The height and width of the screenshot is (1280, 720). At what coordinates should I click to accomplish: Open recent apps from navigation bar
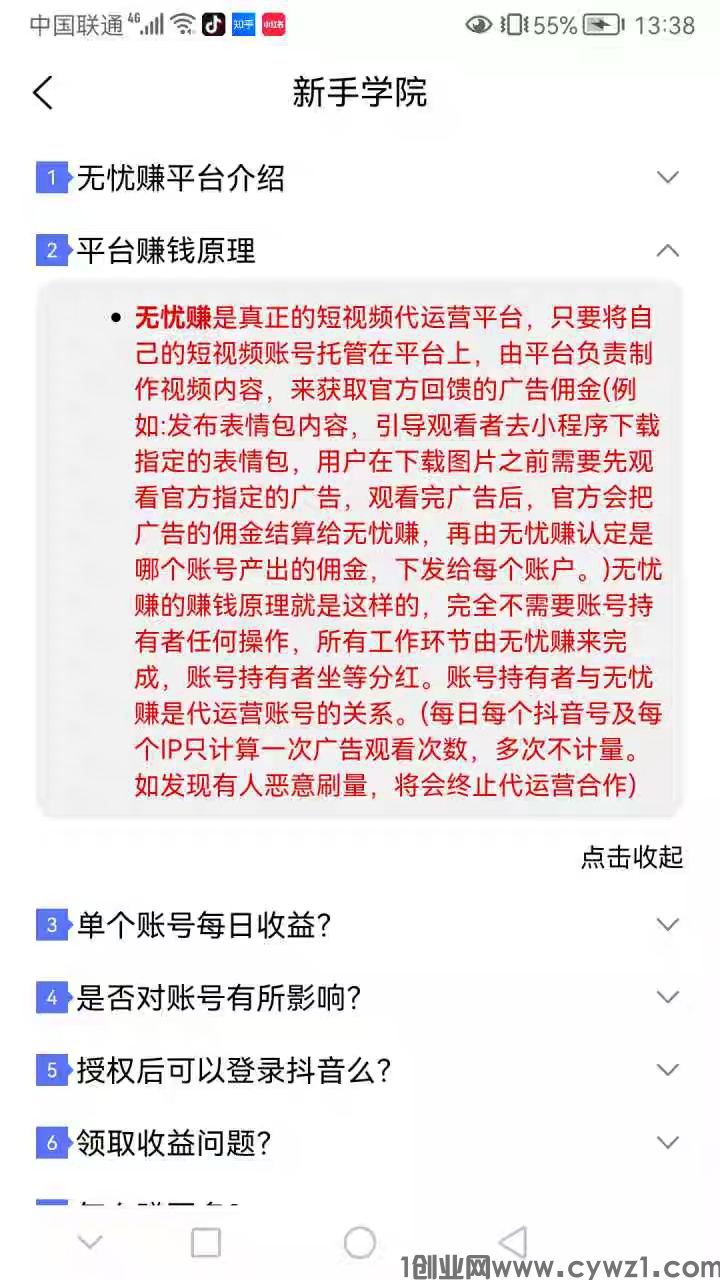206,1243
